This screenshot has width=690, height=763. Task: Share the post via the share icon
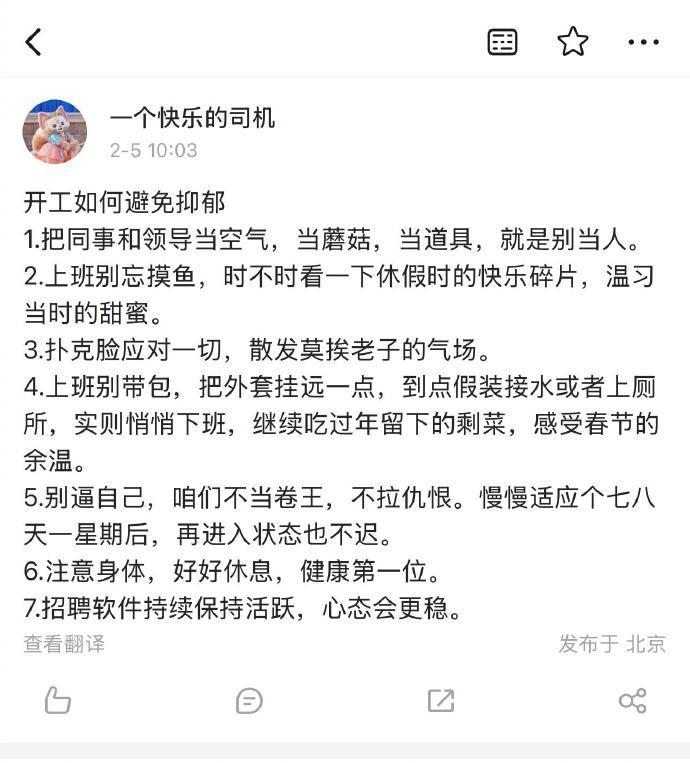tap(632, 700)
